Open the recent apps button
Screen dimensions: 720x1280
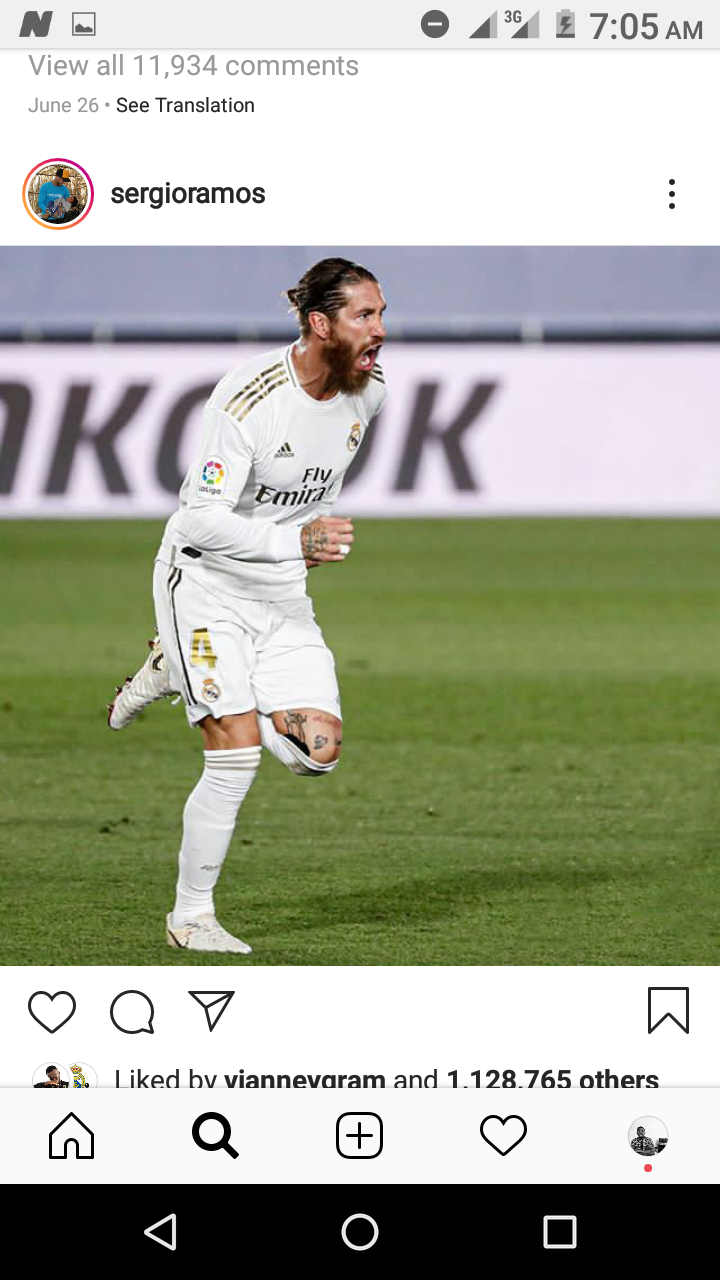pos(560,1232)
